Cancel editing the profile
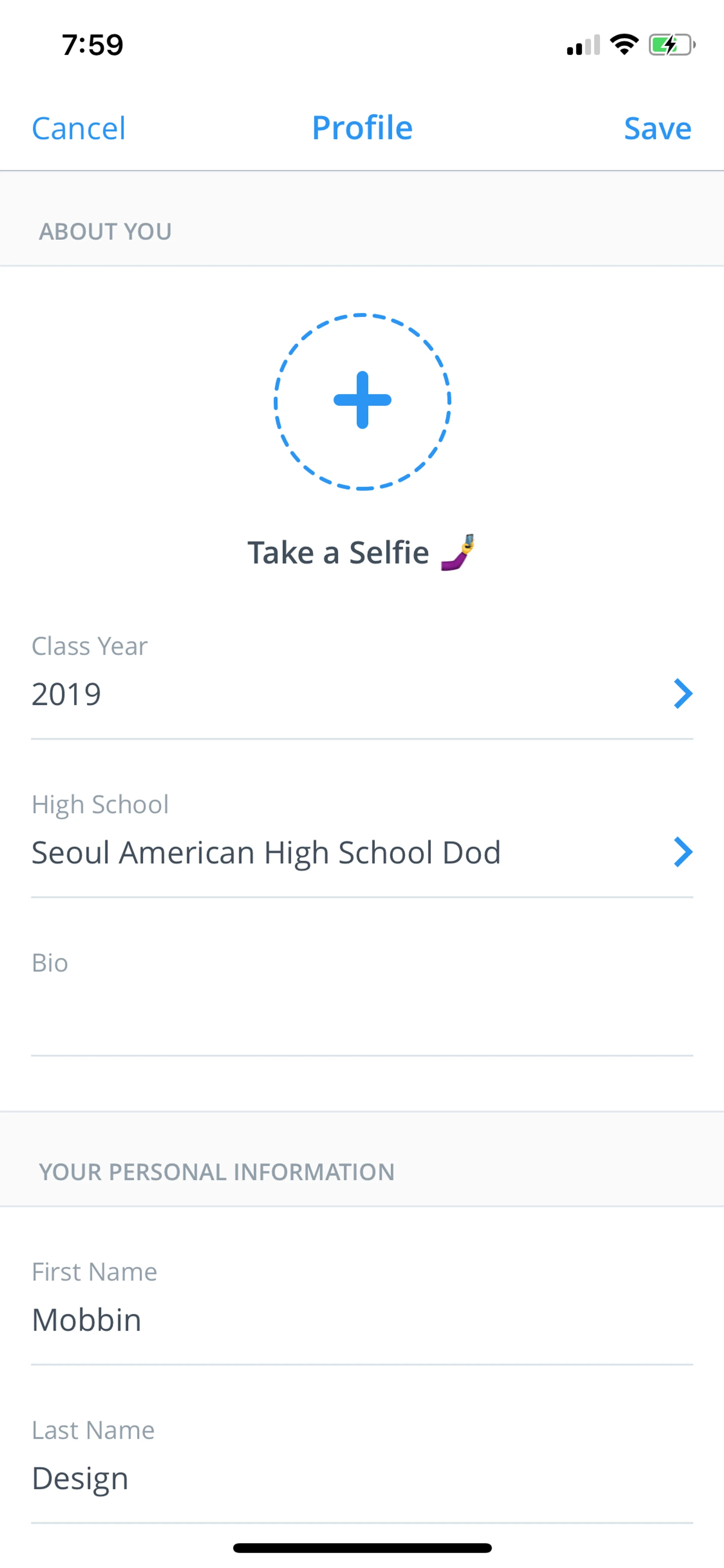Viewport: 724px width, 1568px height. [78, 128]
